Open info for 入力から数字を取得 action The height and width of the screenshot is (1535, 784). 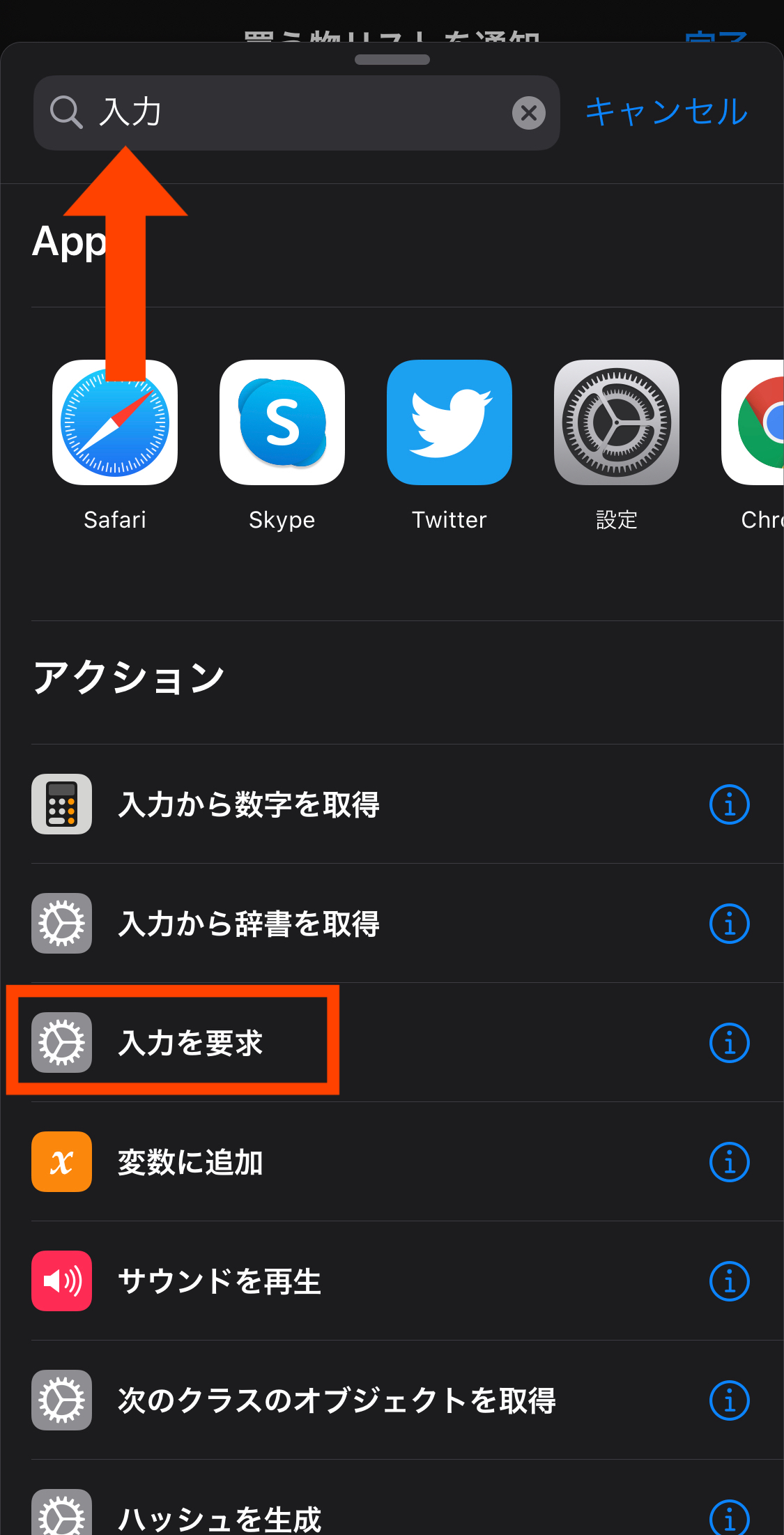click(729, 804)
